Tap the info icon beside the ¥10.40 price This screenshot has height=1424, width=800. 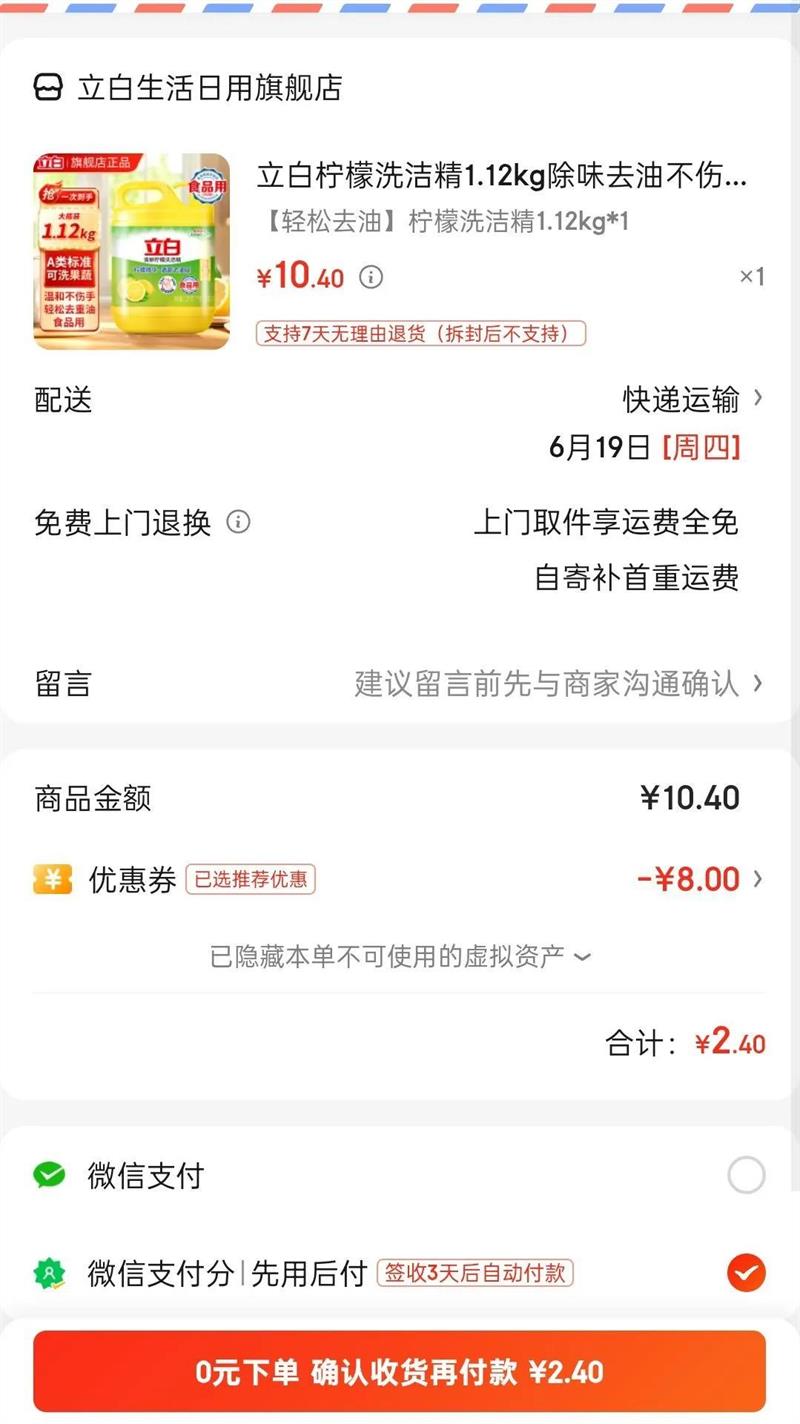click(371, 277)
